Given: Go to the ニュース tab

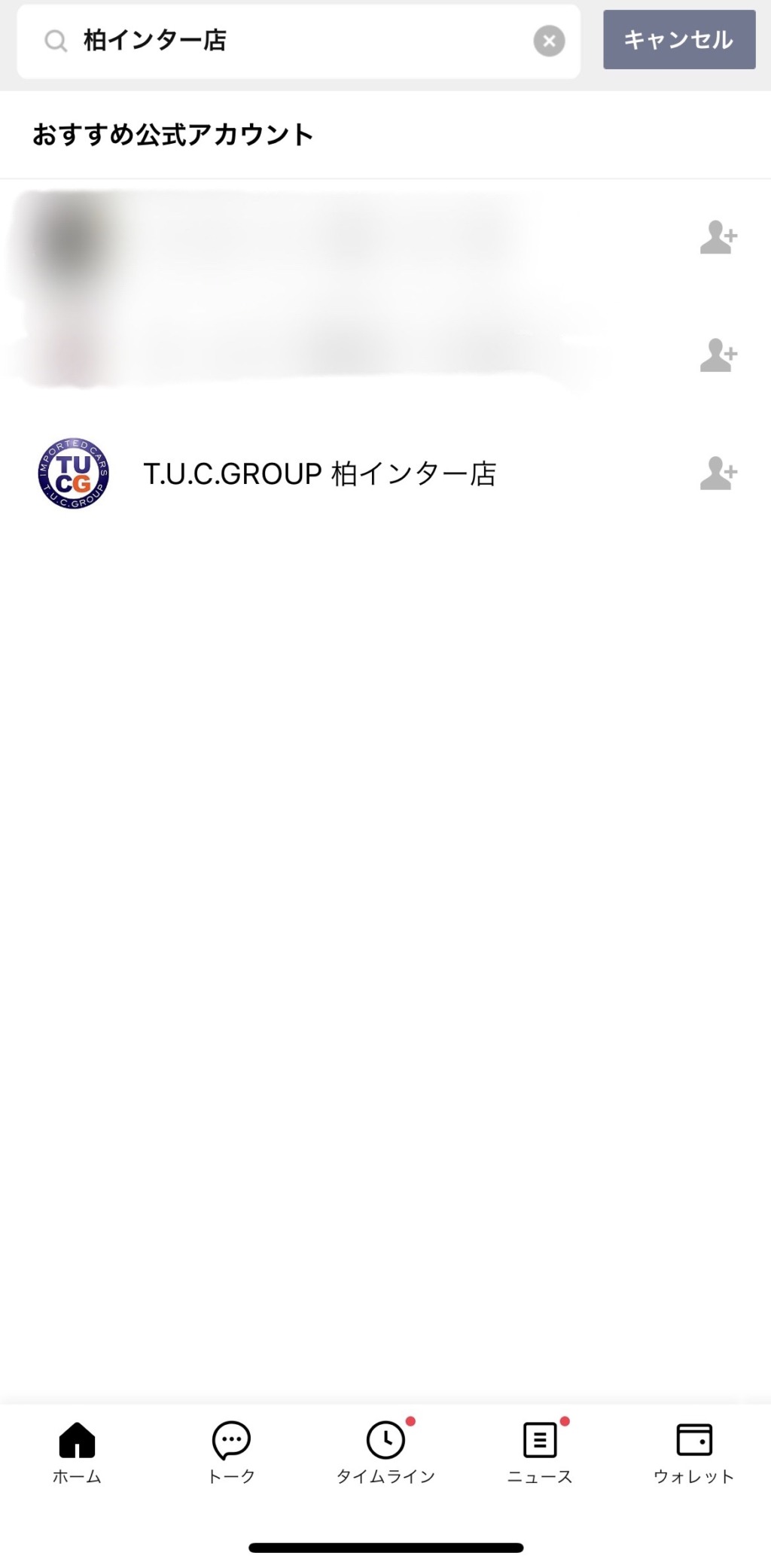Looking at the screenshot, I should coord(540,1452).
